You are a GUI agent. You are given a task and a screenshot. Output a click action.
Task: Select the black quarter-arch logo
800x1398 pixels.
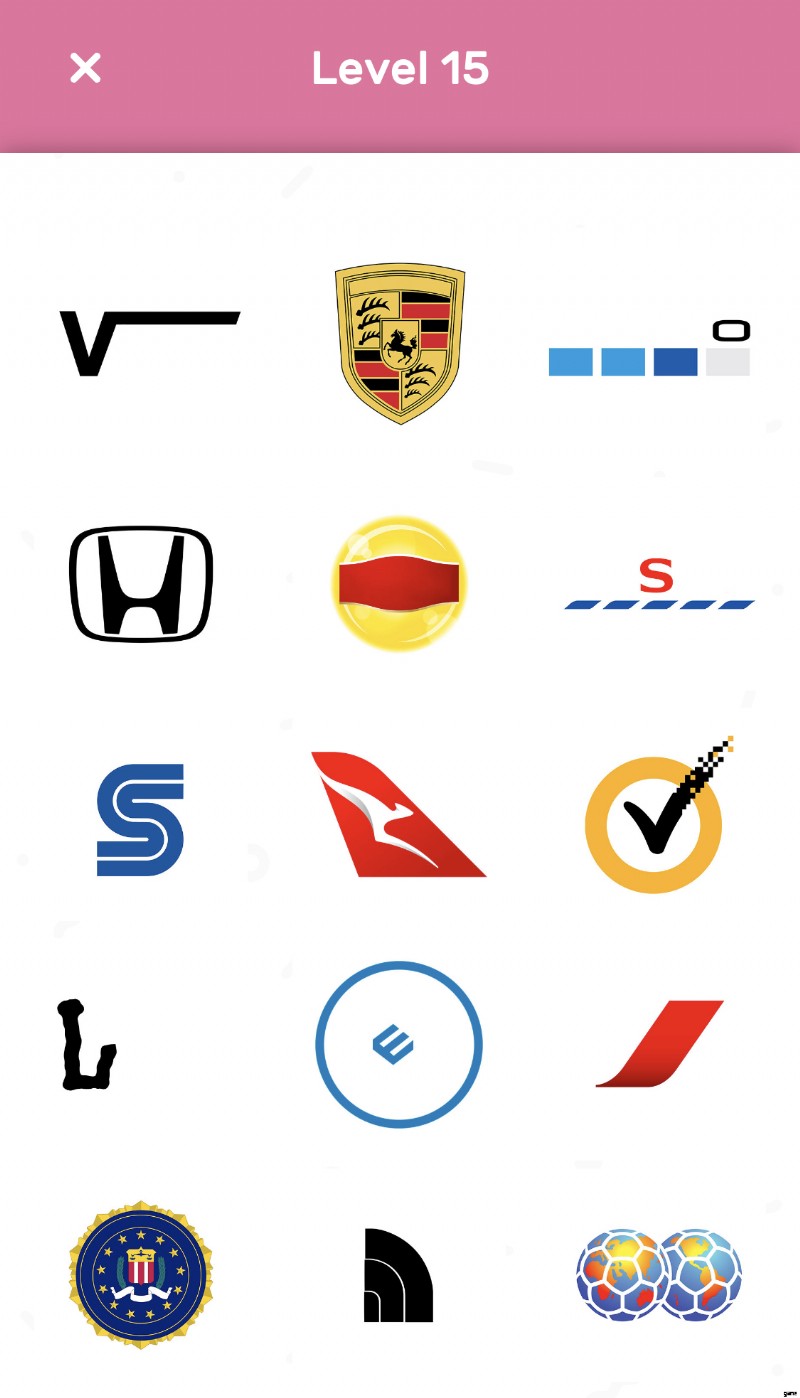[398, 1275]
